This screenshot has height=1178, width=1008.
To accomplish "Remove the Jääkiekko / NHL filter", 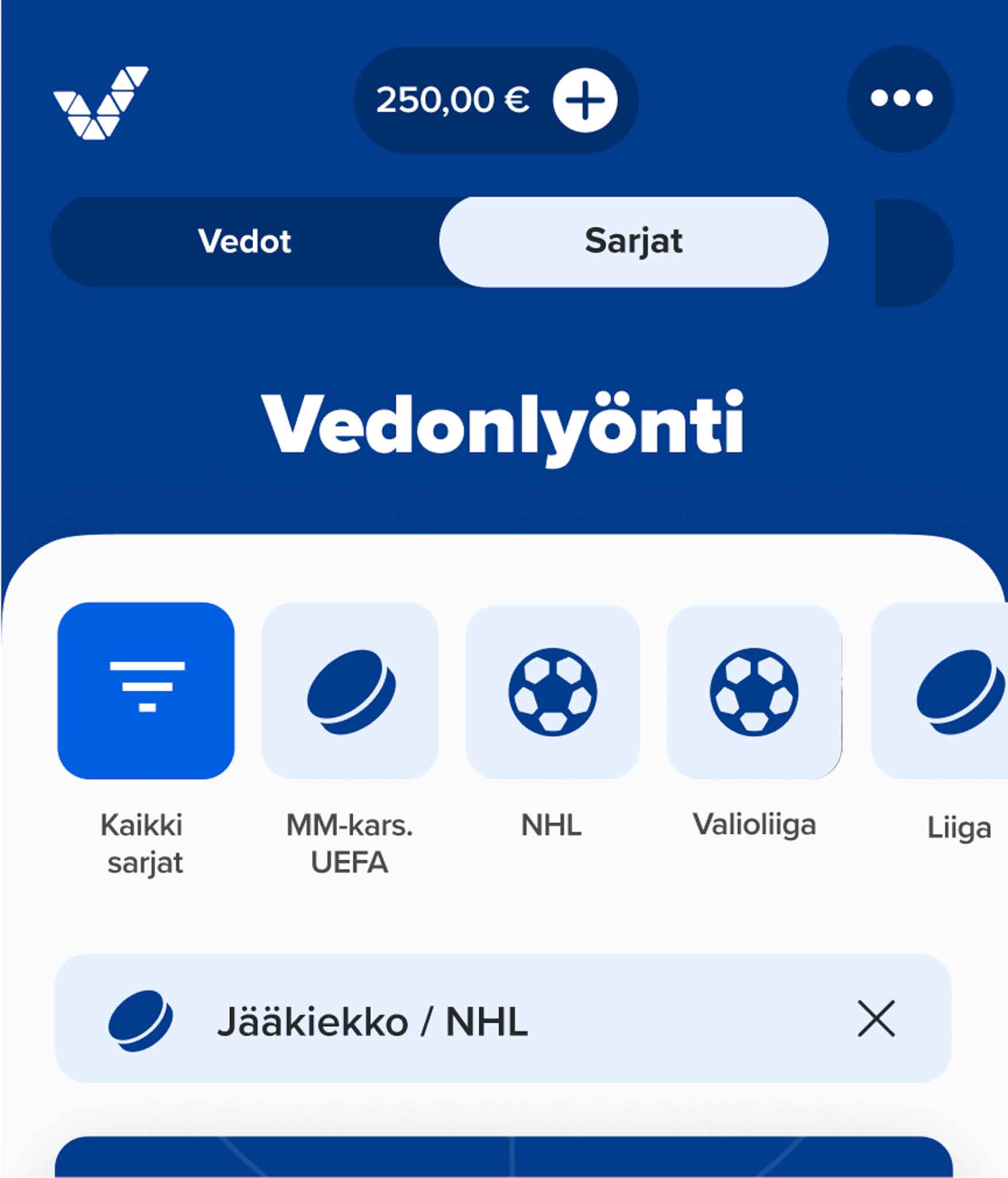I will [876, 1018].
